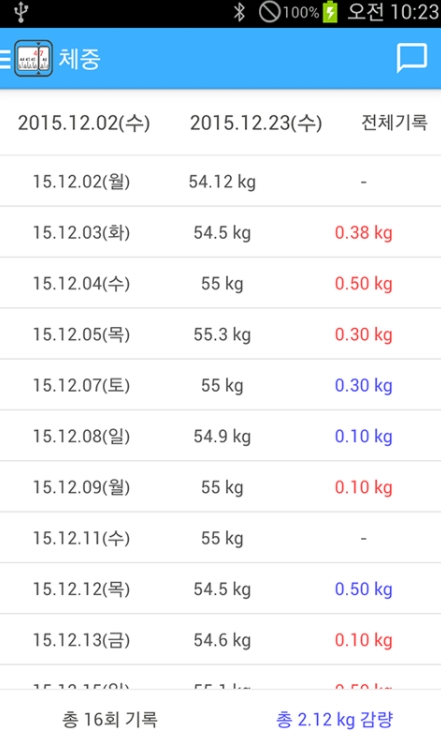Open the 15.12.05 weight entry

220,334
